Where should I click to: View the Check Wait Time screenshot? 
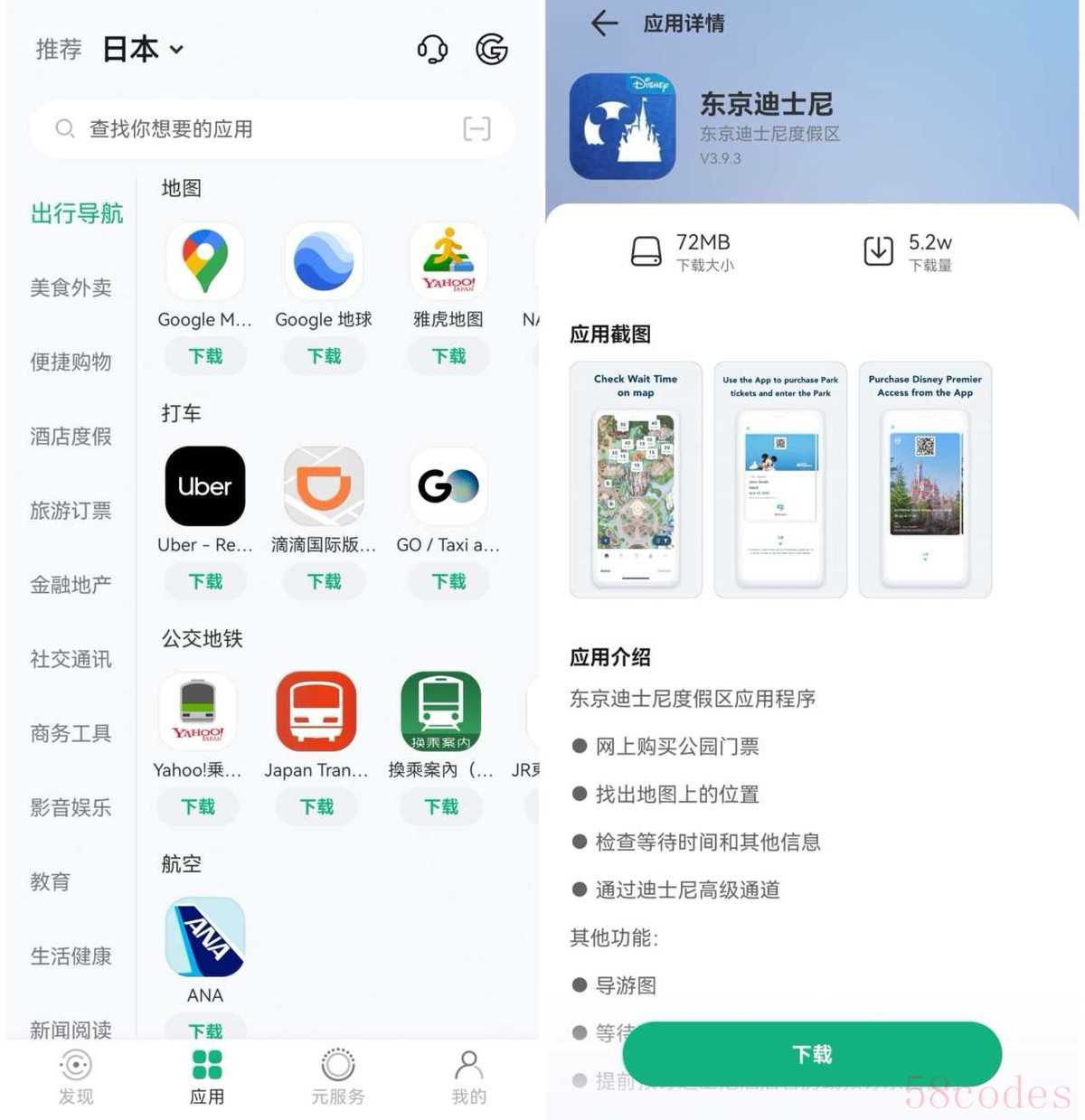[x=636, y=480]
